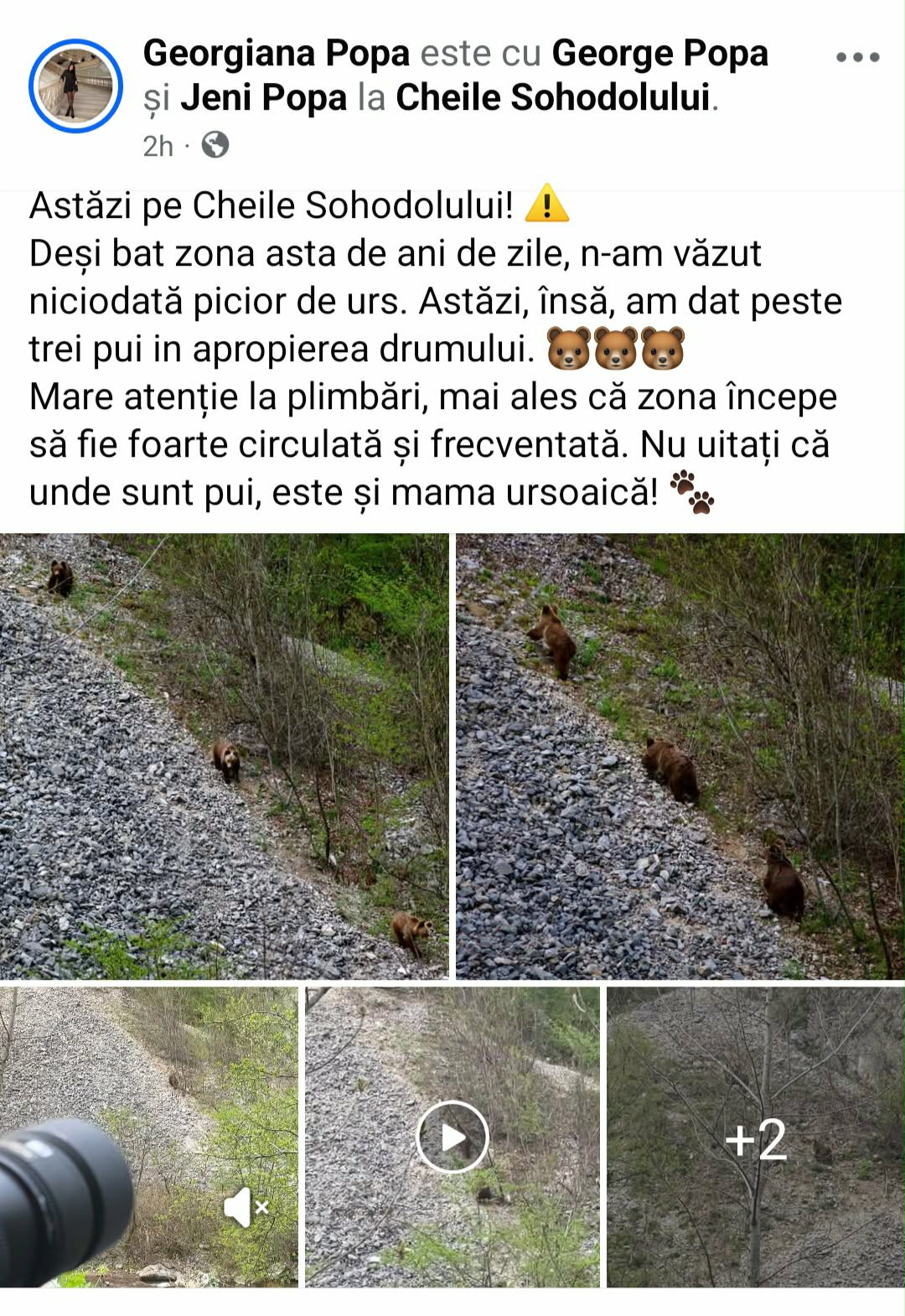
Task: Open the second photo of cubs climbing gravel
Action: (680, 755)
